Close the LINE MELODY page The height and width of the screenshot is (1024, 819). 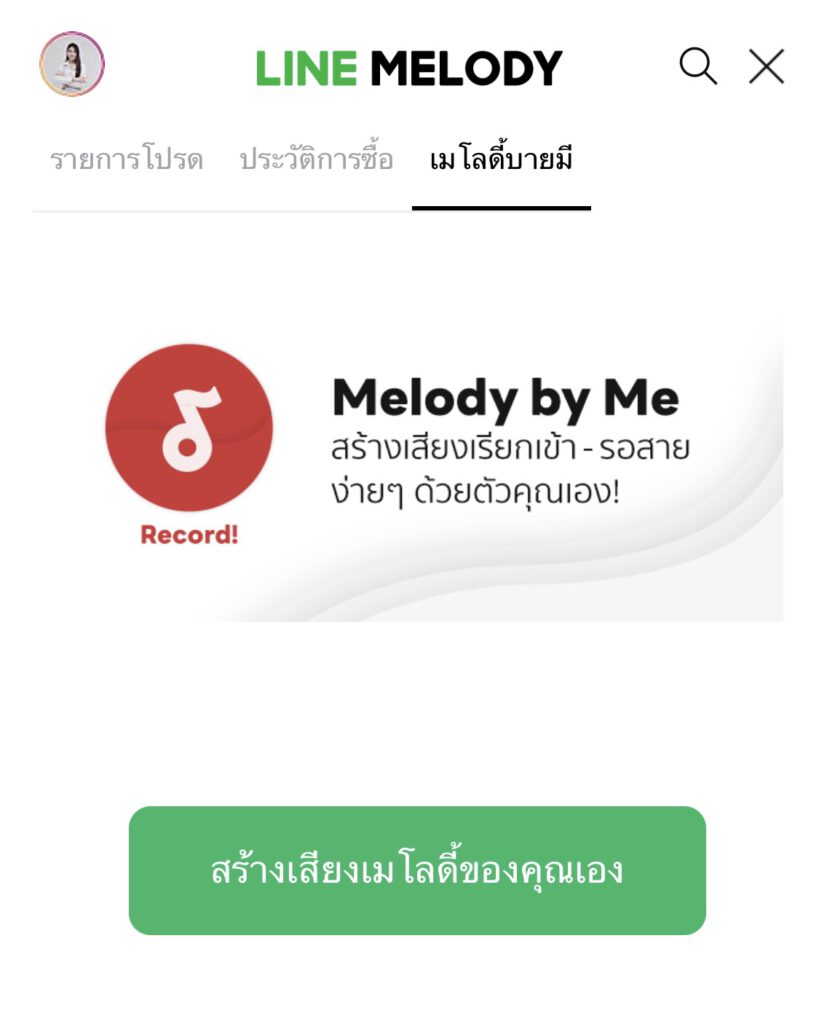(766, 66)
